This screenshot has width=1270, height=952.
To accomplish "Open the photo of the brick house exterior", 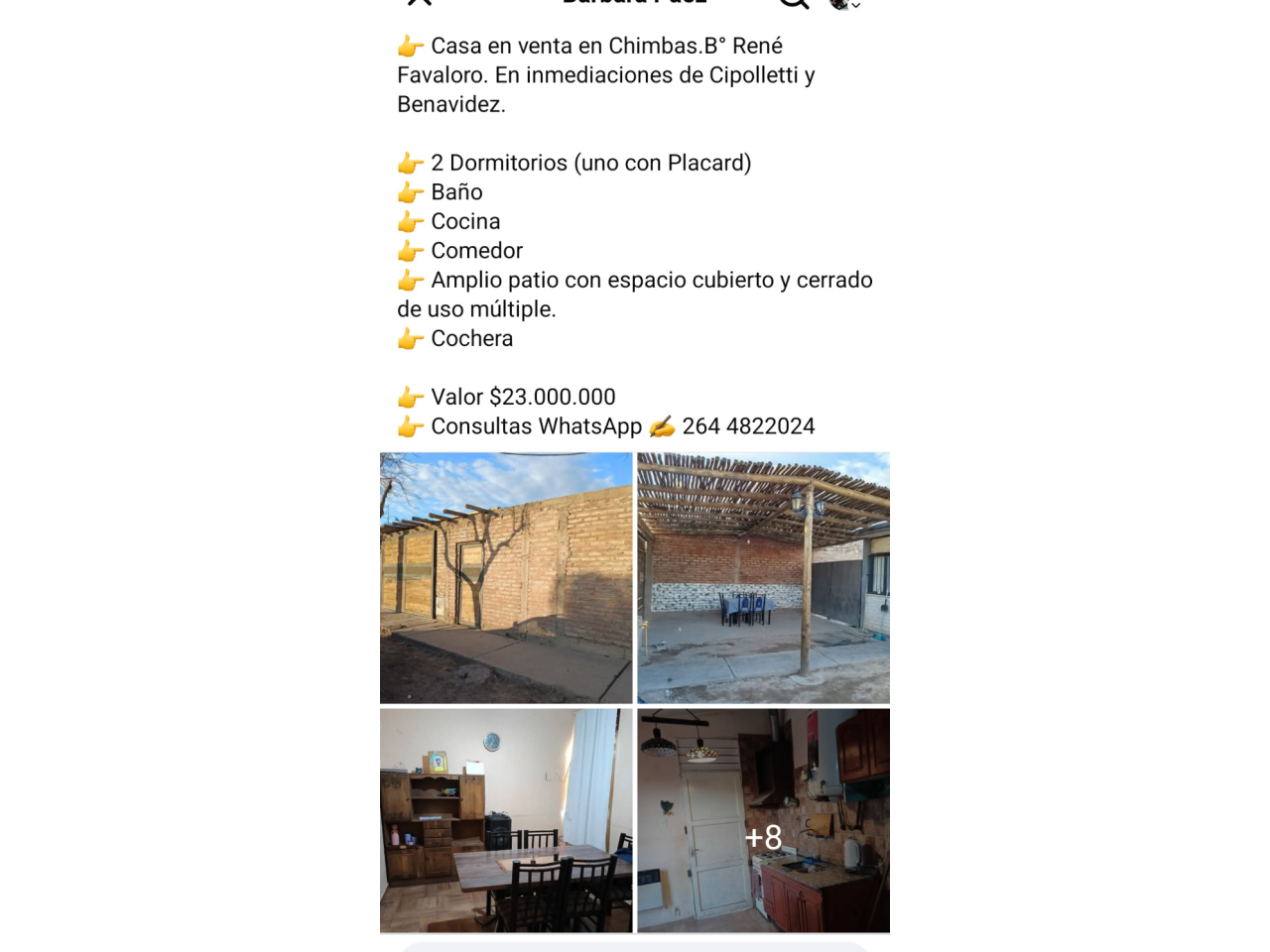I will click(506, 578).
